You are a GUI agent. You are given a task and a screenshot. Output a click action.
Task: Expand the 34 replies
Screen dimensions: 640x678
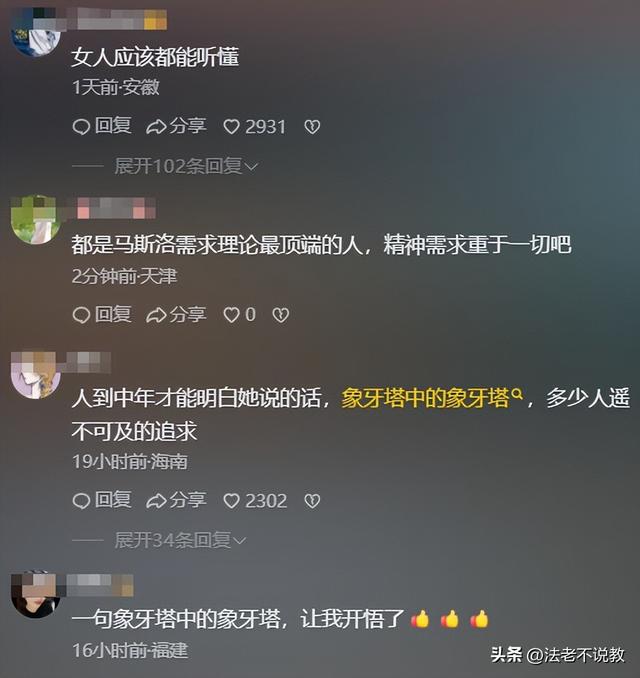coord(180,540)
